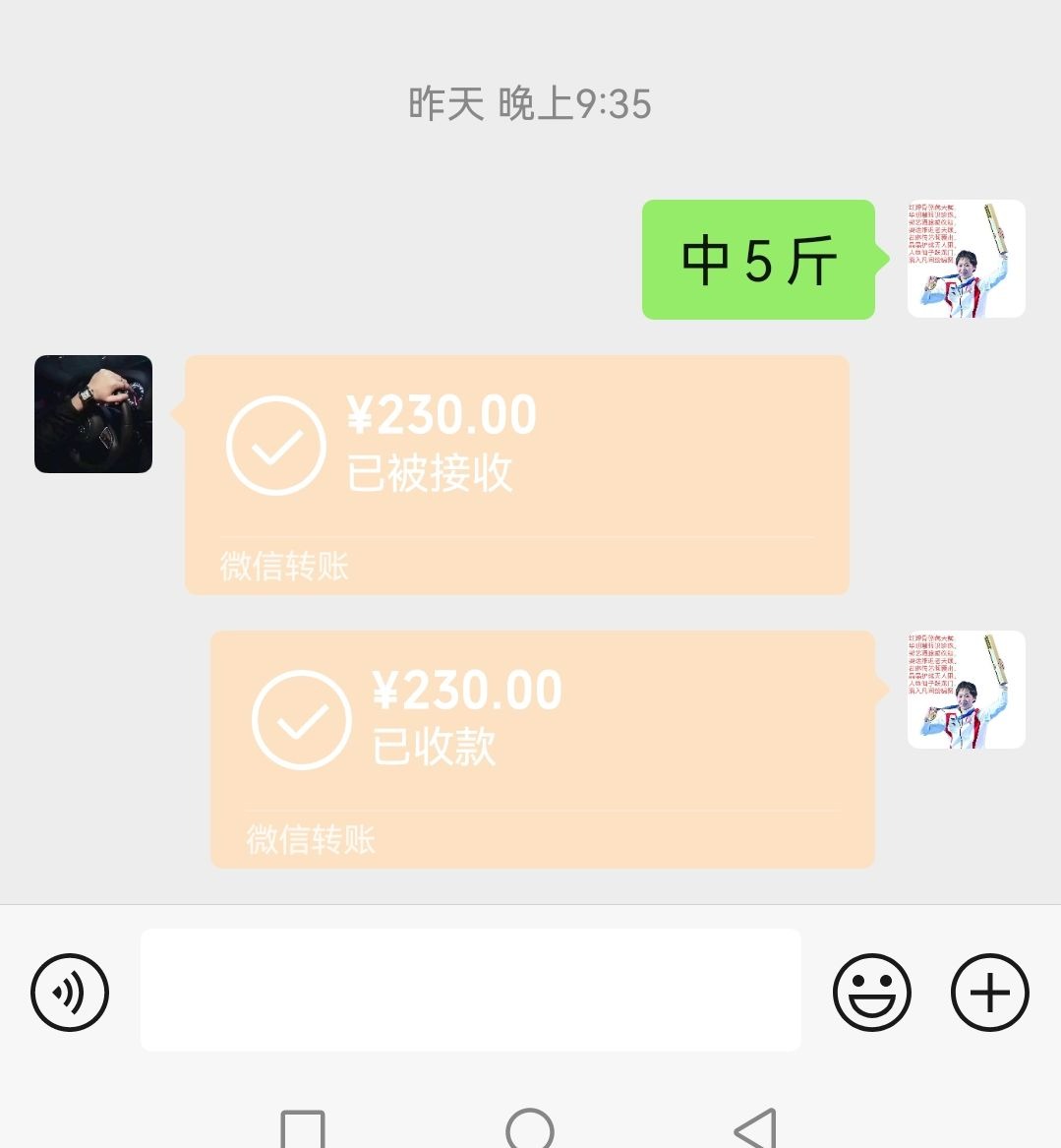Viewport: 1061px width, 1148px height.
Task: Open the ¥230.00 已被接收 transfer card
Action: coord(516,474)
